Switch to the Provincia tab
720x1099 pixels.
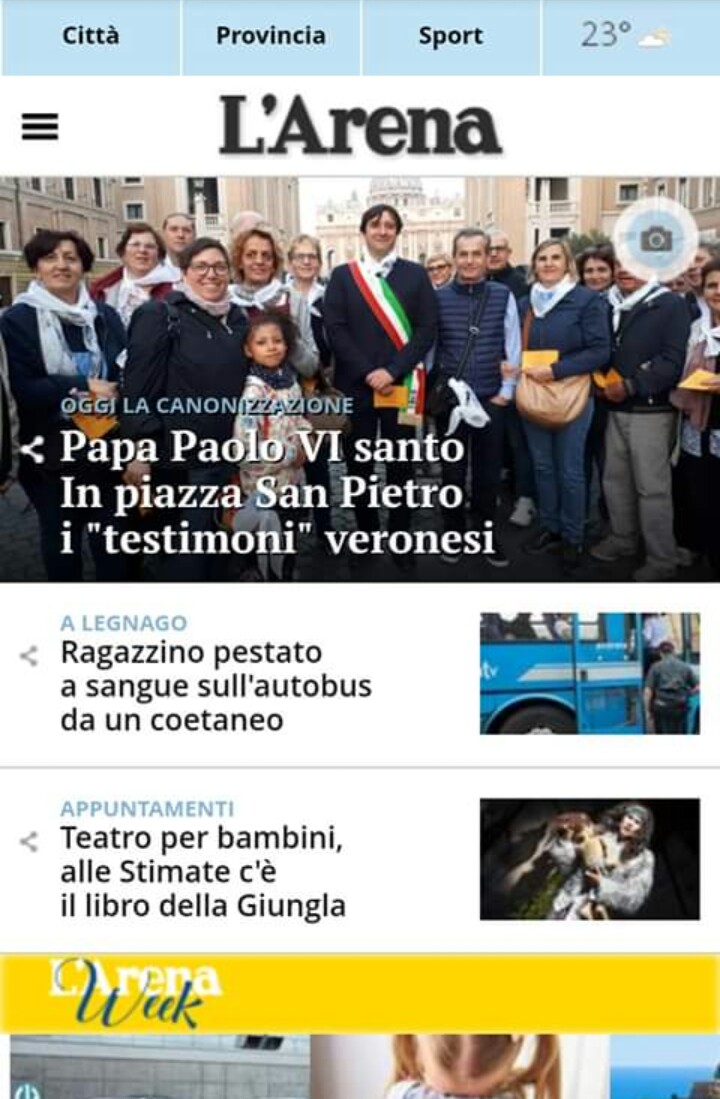(x=270, y=36)
